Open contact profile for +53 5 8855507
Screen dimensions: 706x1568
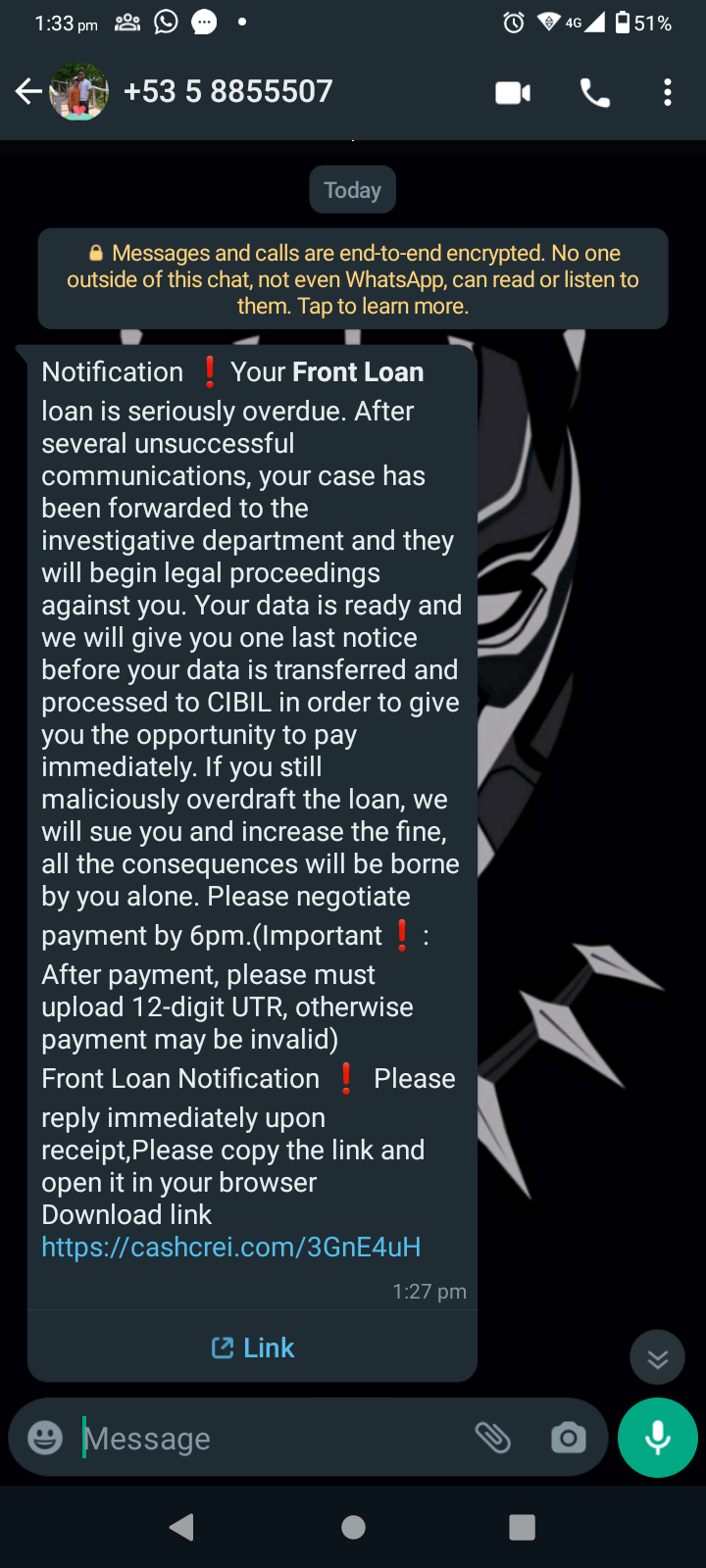[227, 92]
